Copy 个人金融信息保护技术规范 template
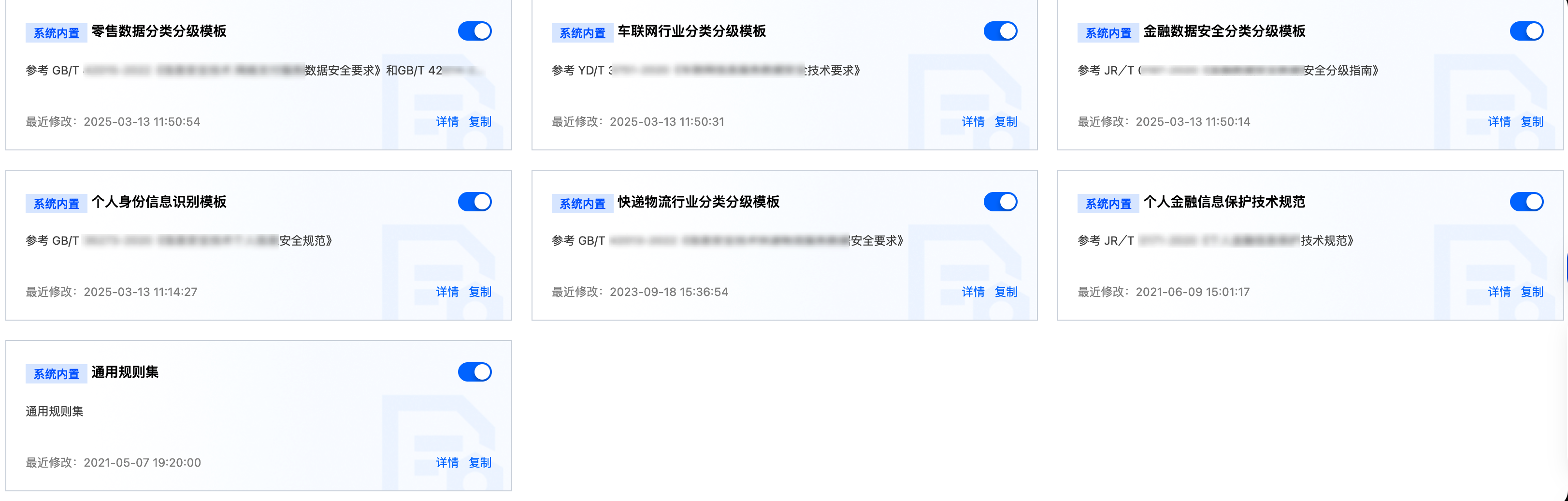This screenshot has width=1568, height=501. tap(1531, 292)
